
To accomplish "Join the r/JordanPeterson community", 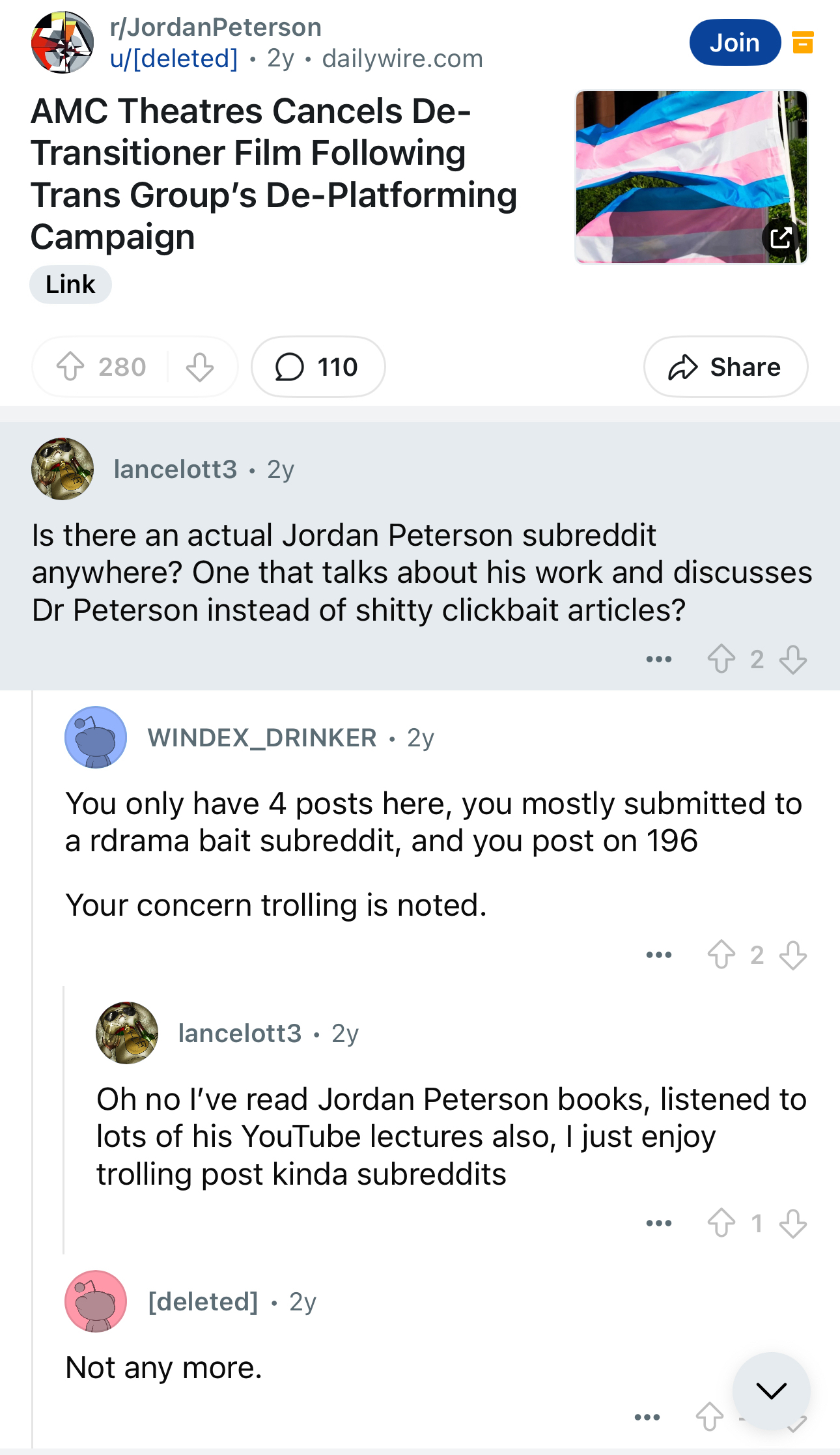I will tap(735, 43).
